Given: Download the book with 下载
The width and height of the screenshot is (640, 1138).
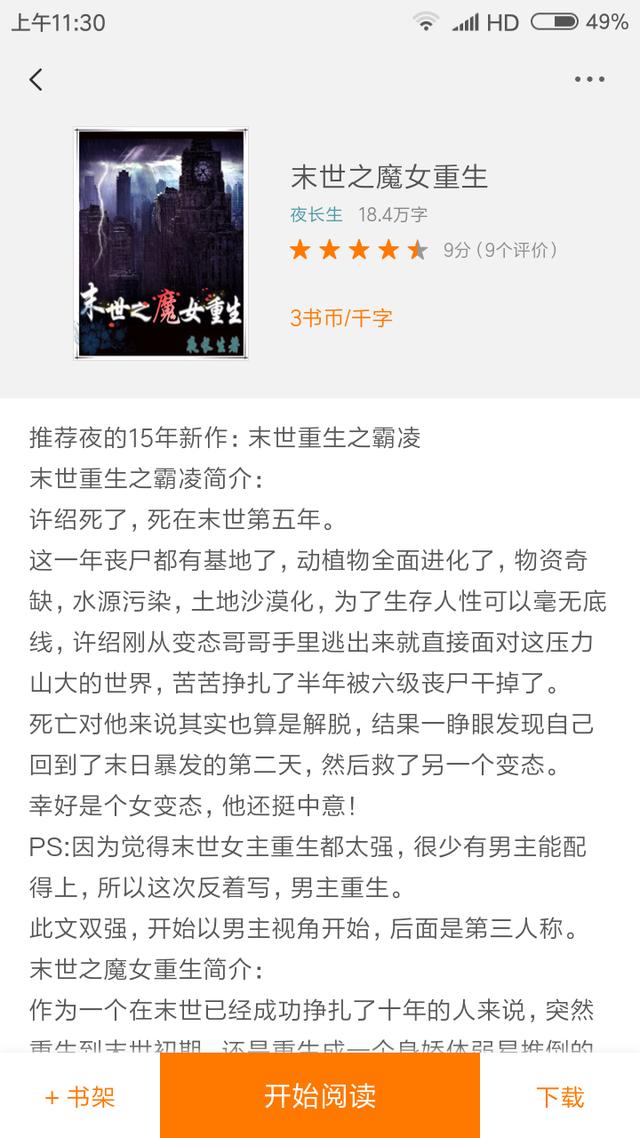Looking at the screenshot, I should (x=560, y=1097).
